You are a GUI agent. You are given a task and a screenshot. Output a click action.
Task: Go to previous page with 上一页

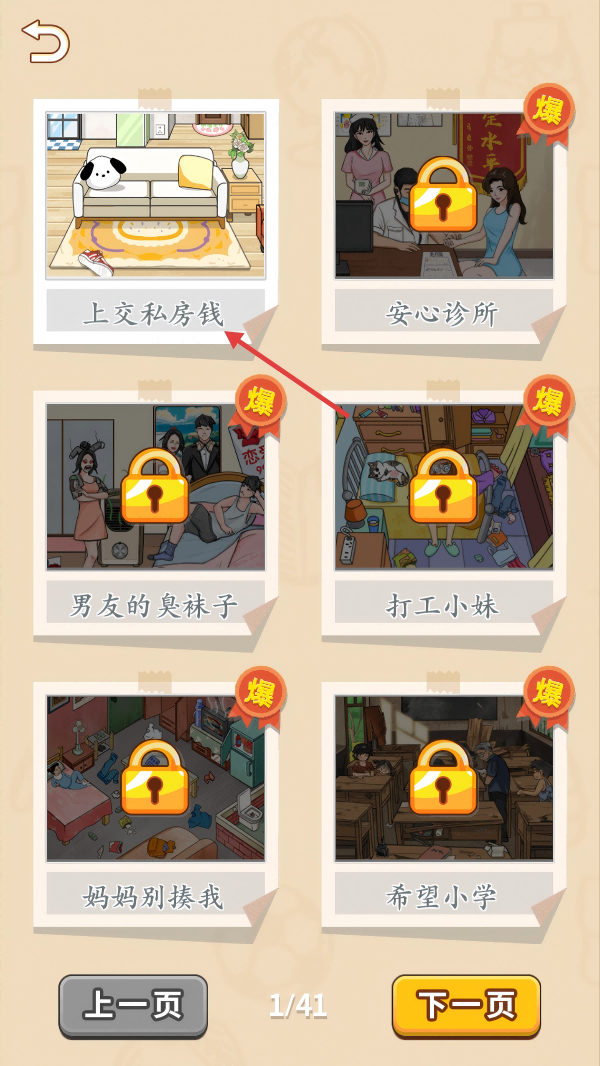click(x=133, y=1005)
